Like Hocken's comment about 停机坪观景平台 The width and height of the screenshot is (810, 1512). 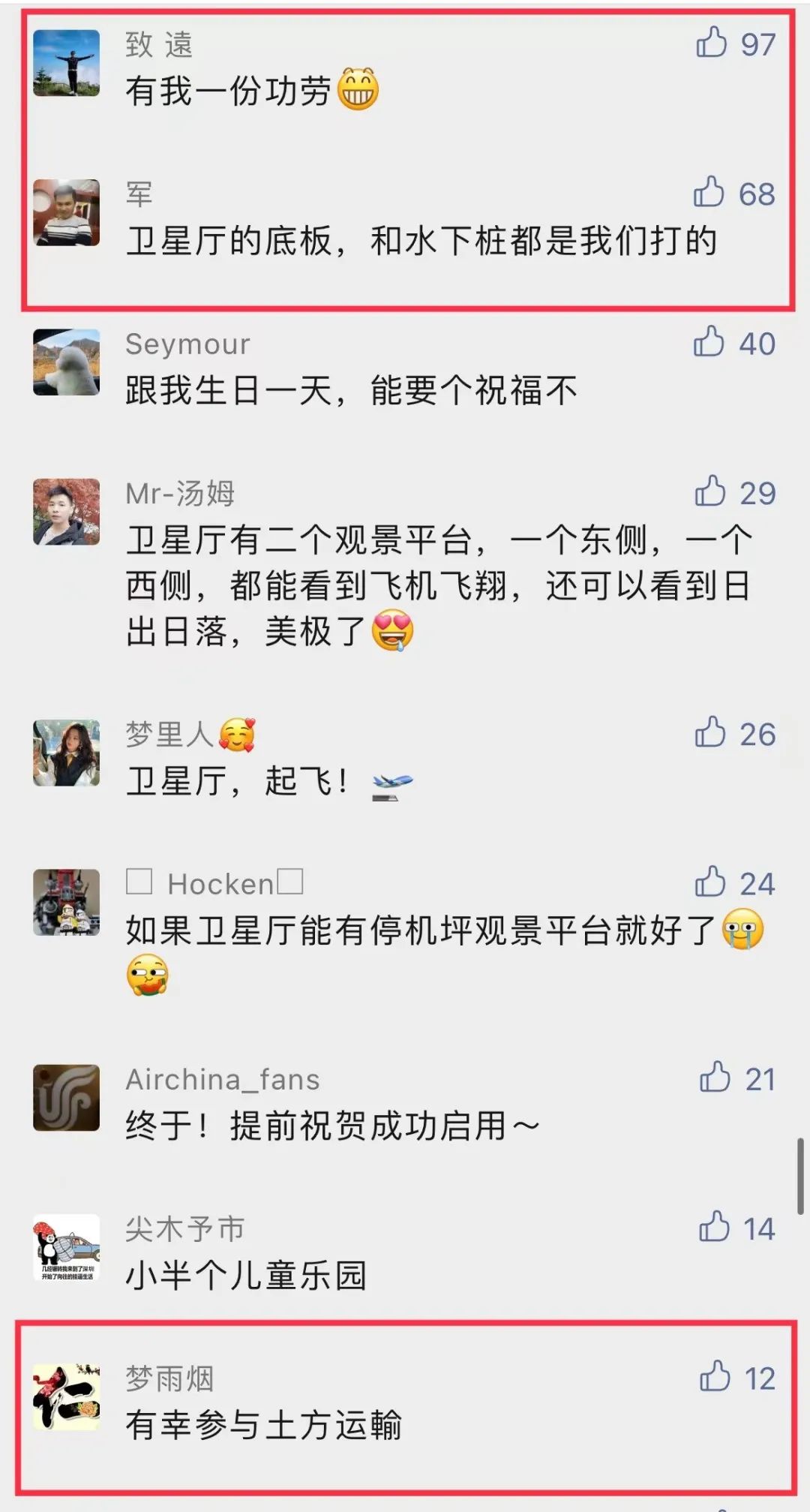(710, 882)
